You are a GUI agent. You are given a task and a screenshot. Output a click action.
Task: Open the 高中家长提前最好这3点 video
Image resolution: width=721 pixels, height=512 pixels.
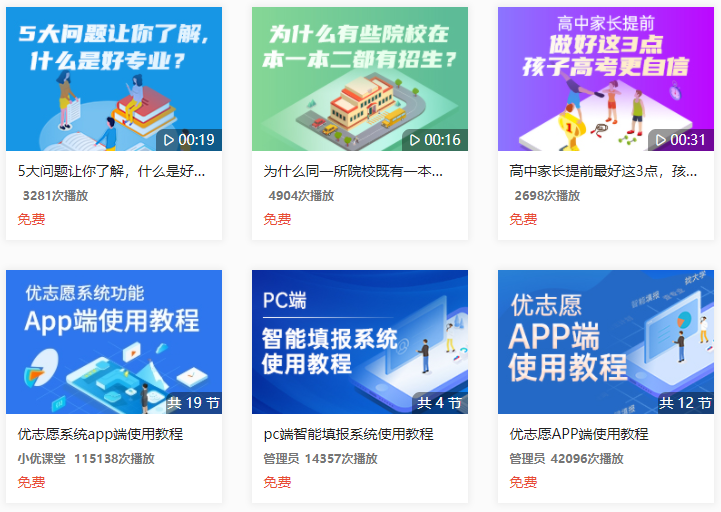tap(605, 80)
